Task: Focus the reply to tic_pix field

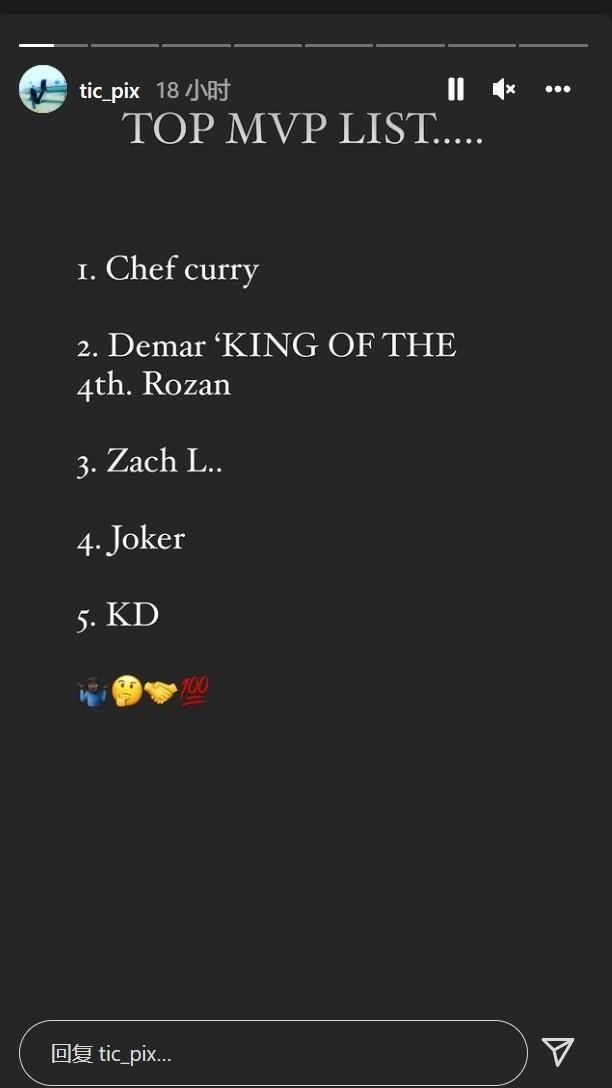Action: (272, 1053)
